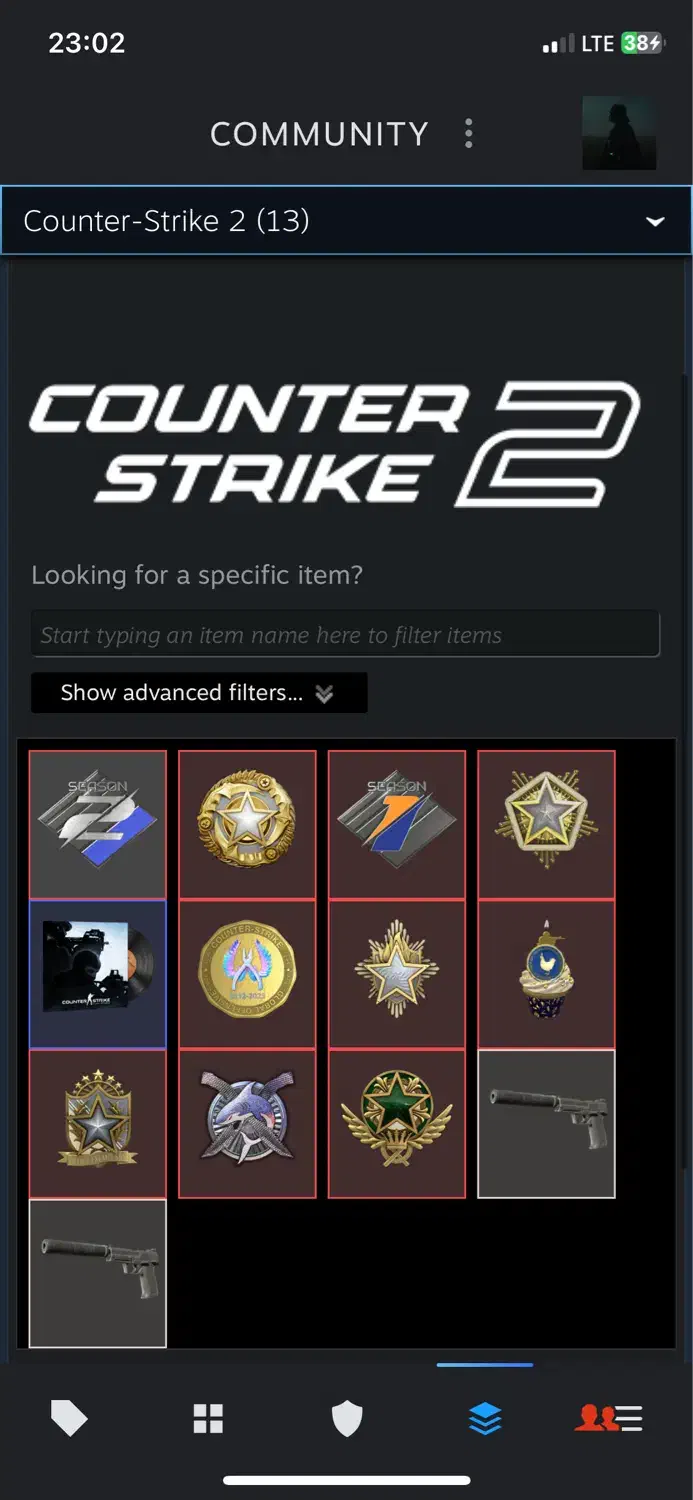View the green star medal item

[x=397, y=1123]
